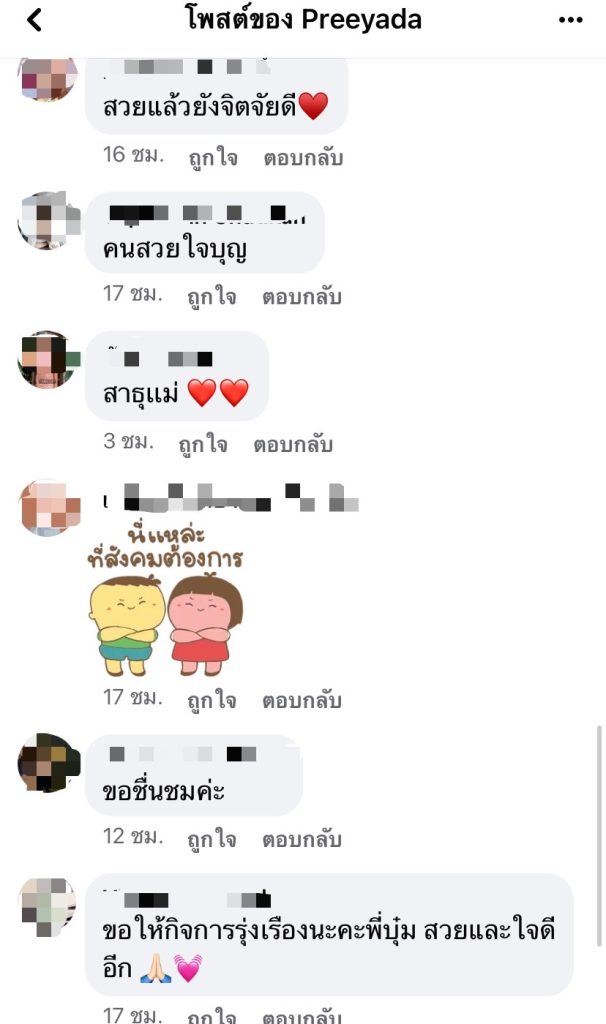Image resolution: width=606 pixels, height=1024 pixels.
Task: Like the comment "สาธุแม่"
Action: [x=203, y=444]
